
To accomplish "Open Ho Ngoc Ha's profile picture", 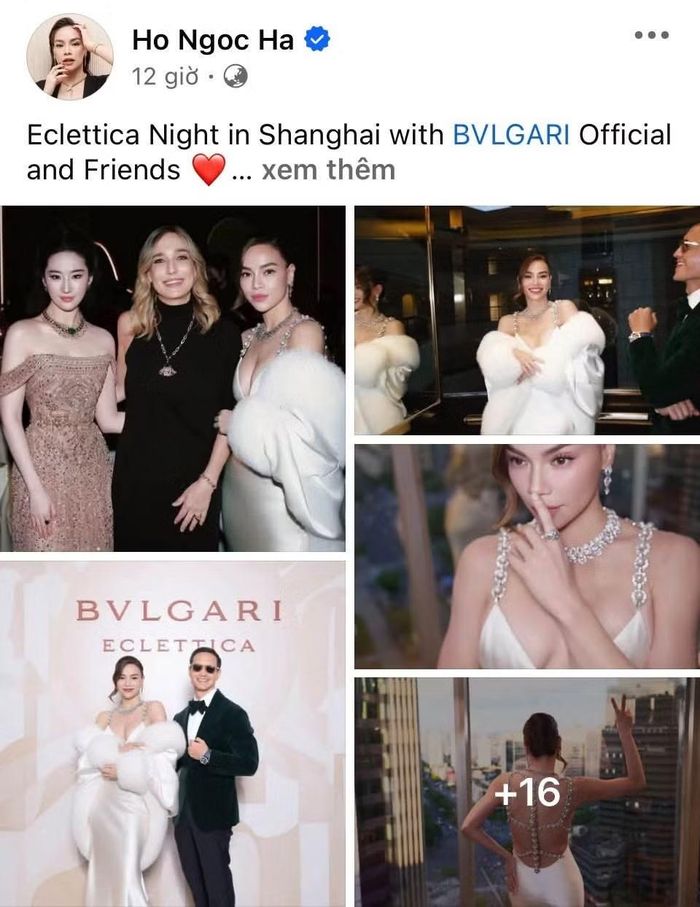I will click(x=70, y=56).
